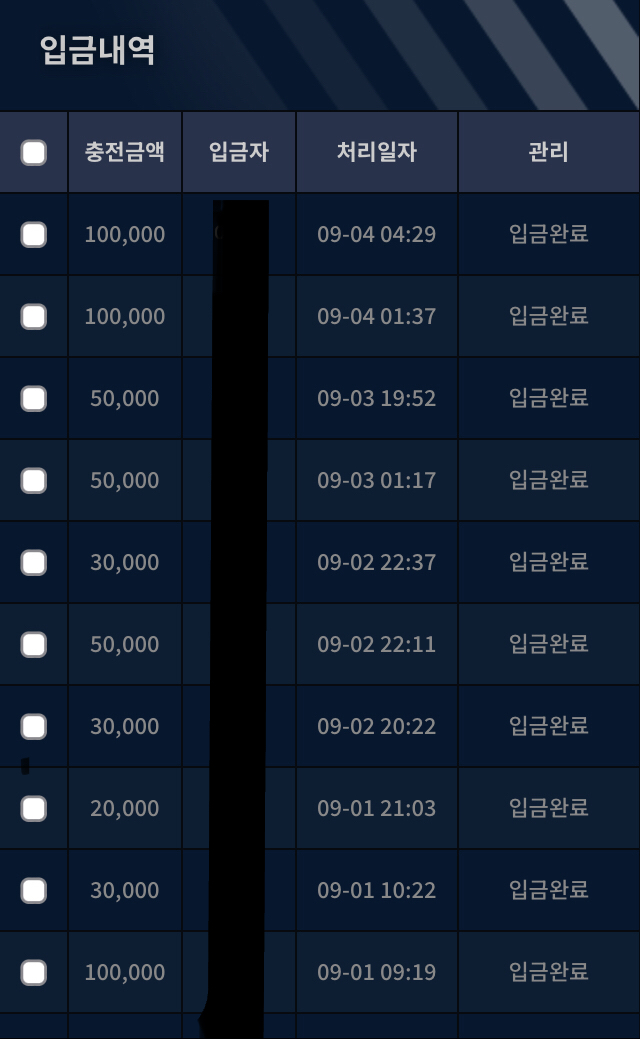The width and height of the screenshot is (640, 1039).
Task: Mark the 09-01 09:19 deposit checkbox
Action: click(34, 973)
